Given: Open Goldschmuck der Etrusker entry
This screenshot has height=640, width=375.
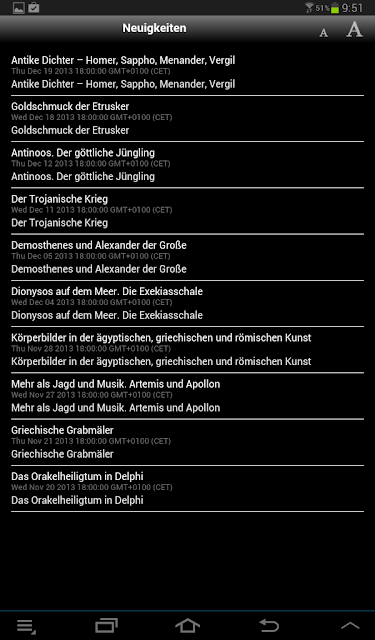Looking at the screenshot, I should 187,118.
